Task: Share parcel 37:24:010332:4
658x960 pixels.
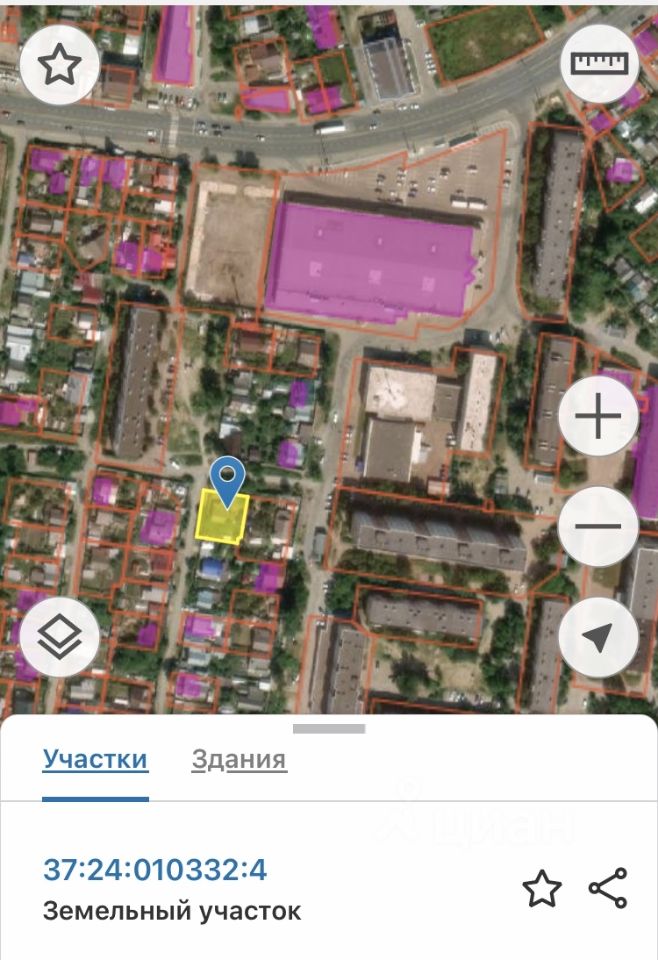Action: click(608, 888)
